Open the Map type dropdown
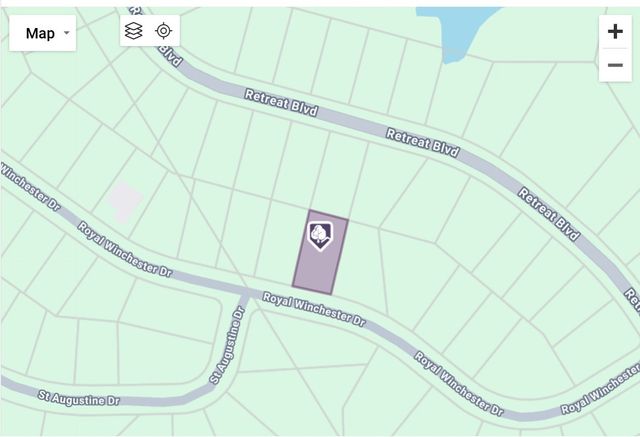 click(43, 33)
